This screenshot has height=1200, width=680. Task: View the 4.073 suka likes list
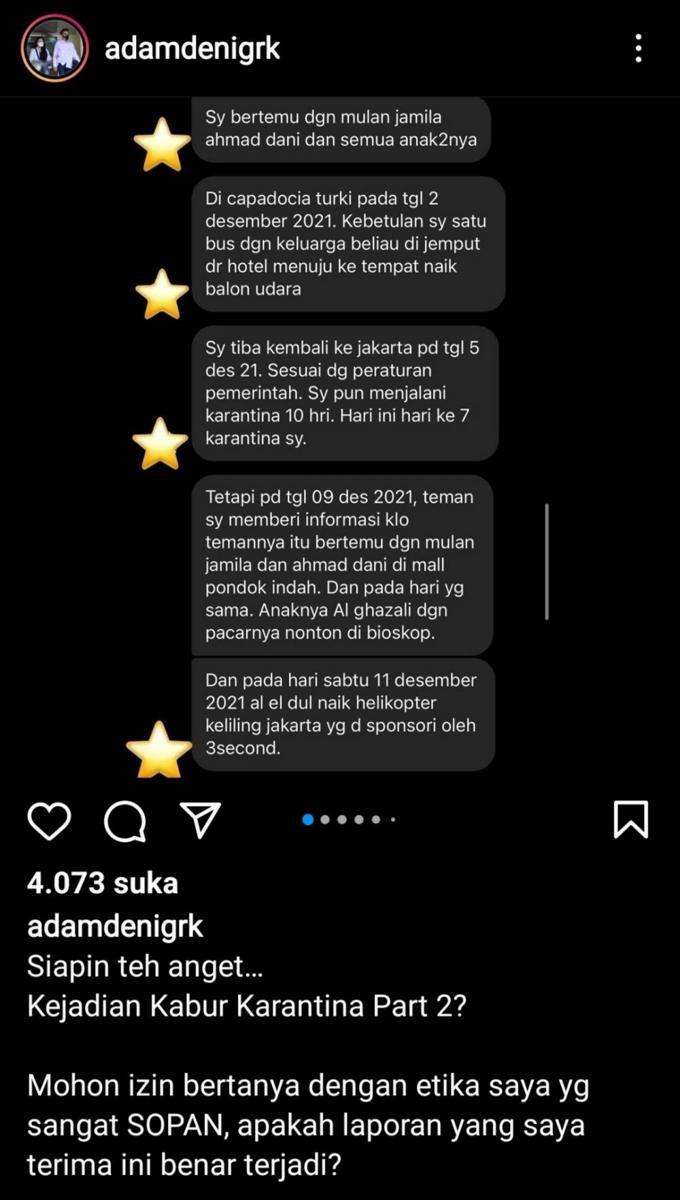103,884
